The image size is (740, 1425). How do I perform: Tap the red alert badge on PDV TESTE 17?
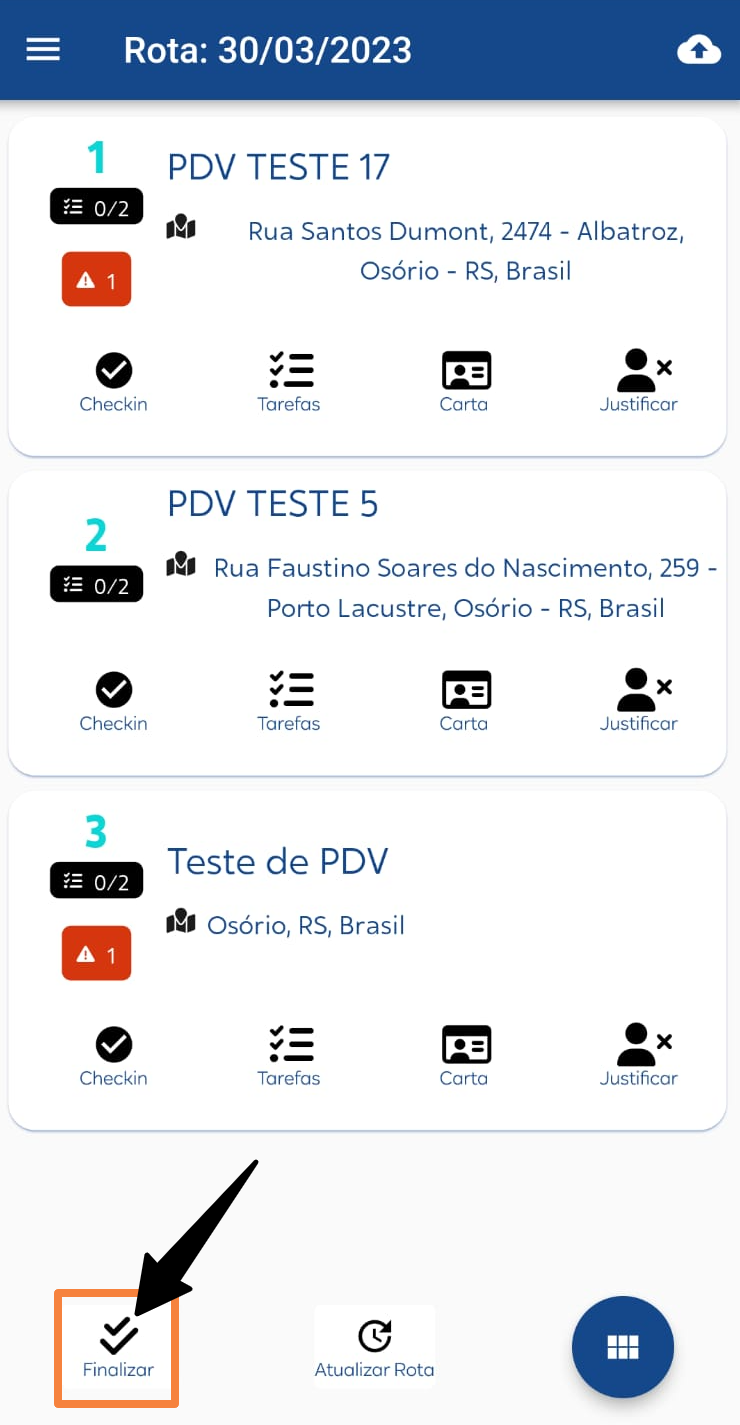click(x=96, y=279)
